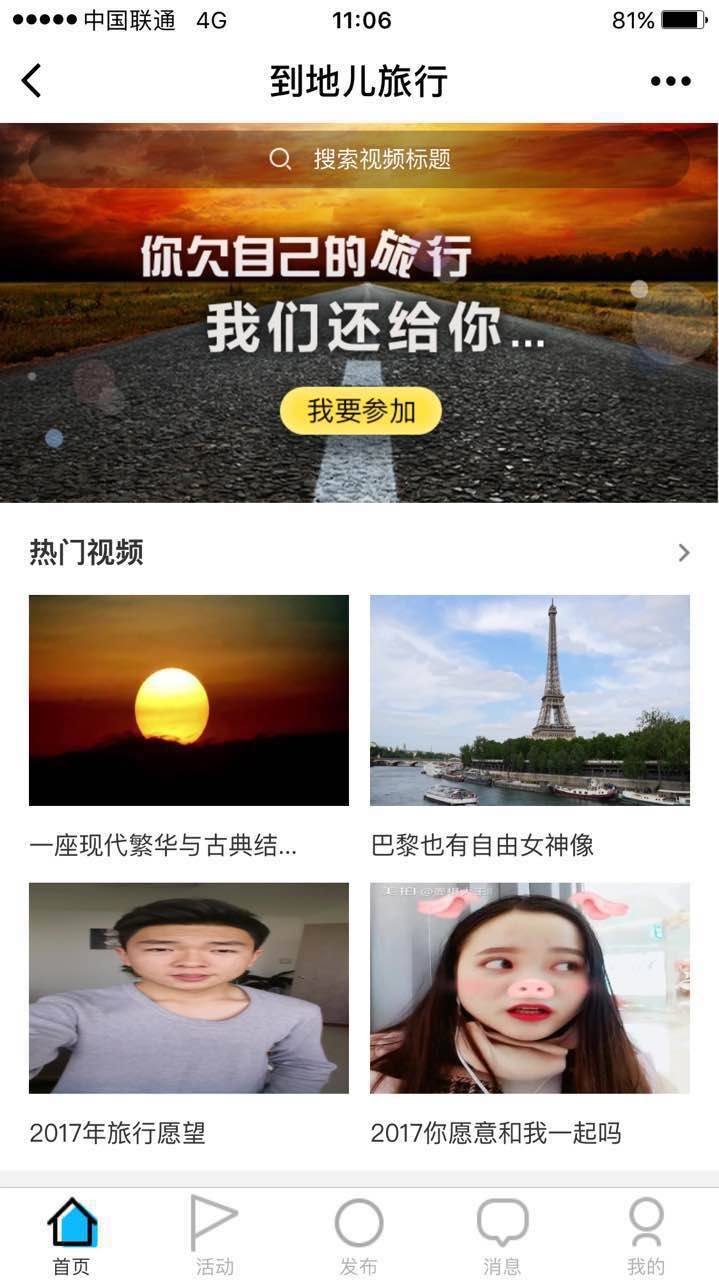The height and width of the screenshot is (1280, 719).
Task: Watch the video 2017你愿意和我一起吗
Action: click(529, 988)
